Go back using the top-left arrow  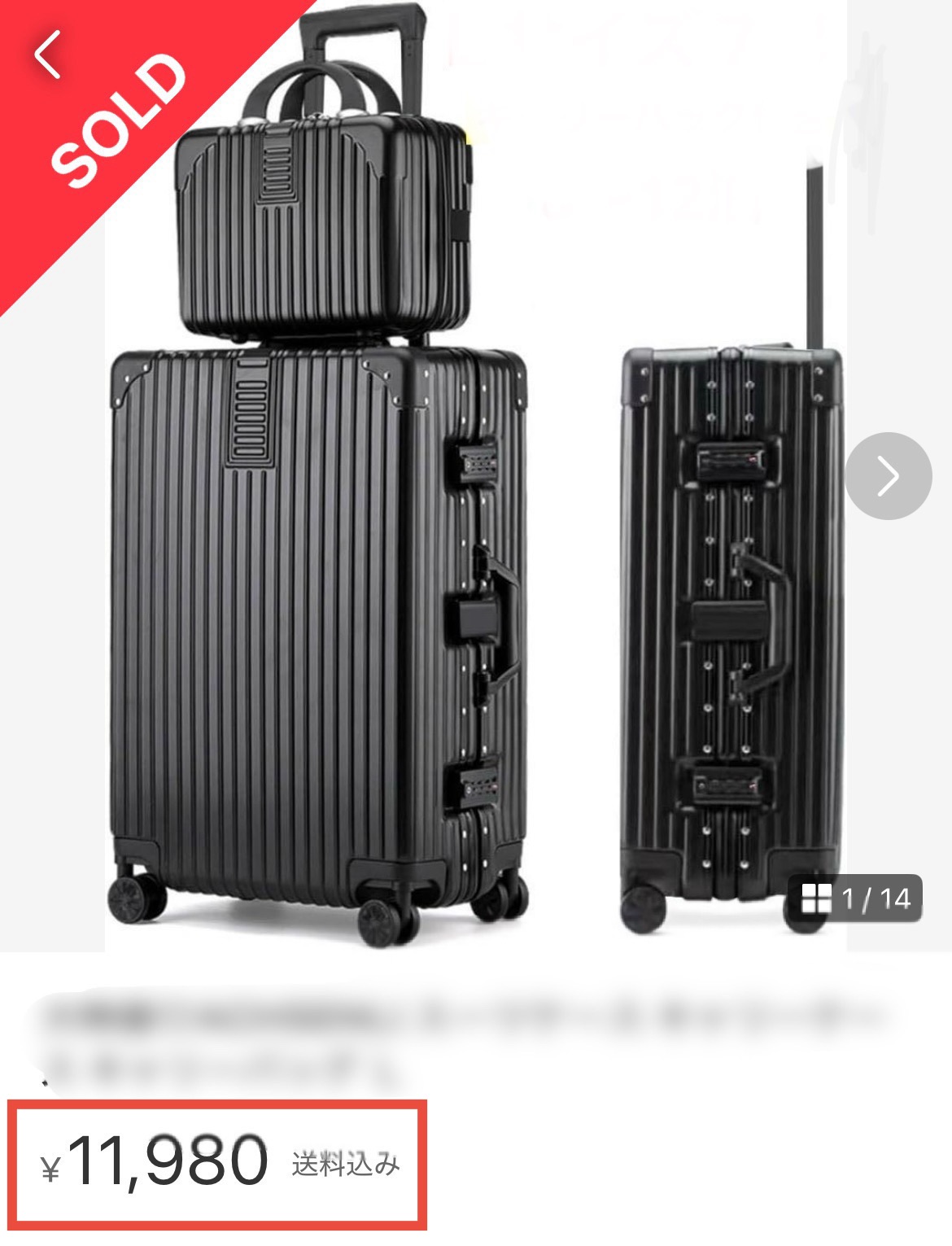point(49,55)
